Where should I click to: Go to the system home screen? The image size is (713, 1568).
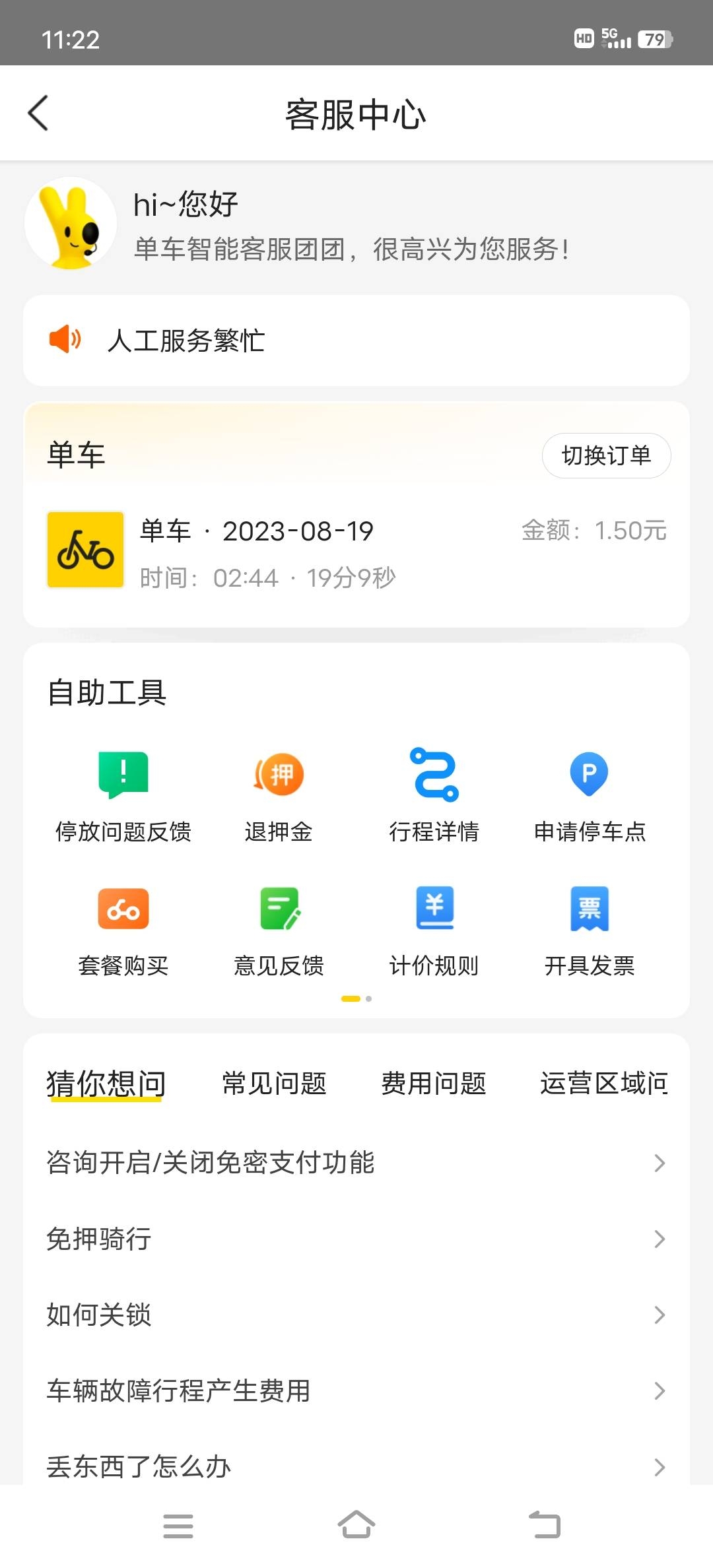click(356, 1526)
